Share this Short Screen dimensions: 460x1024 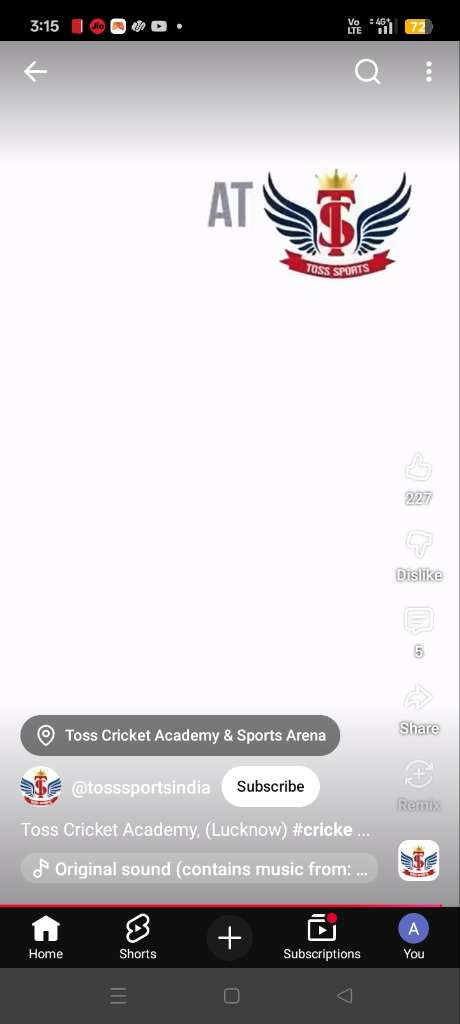(418, 699)
